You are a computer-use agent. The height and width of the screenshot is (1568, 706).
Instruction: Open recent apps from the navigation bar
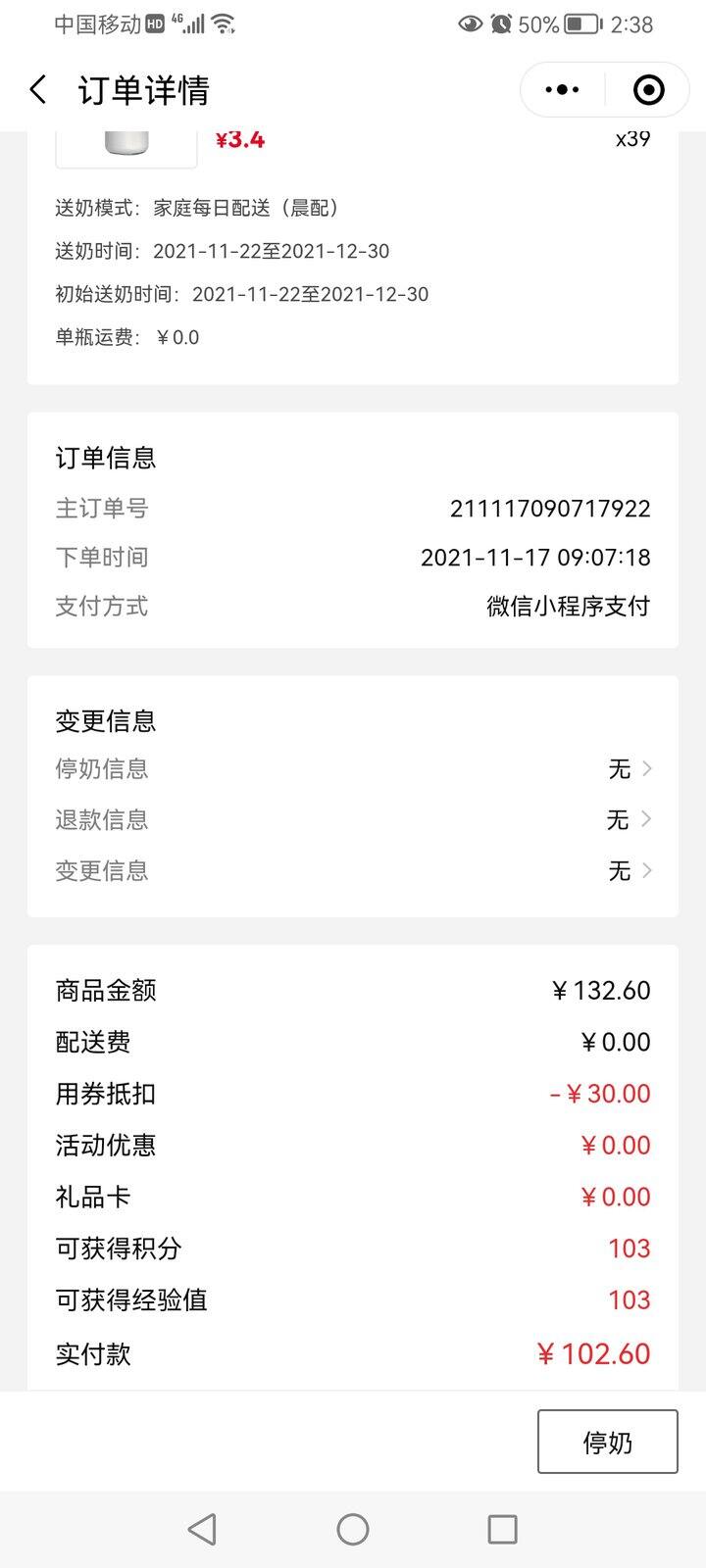pos(502,1529)
